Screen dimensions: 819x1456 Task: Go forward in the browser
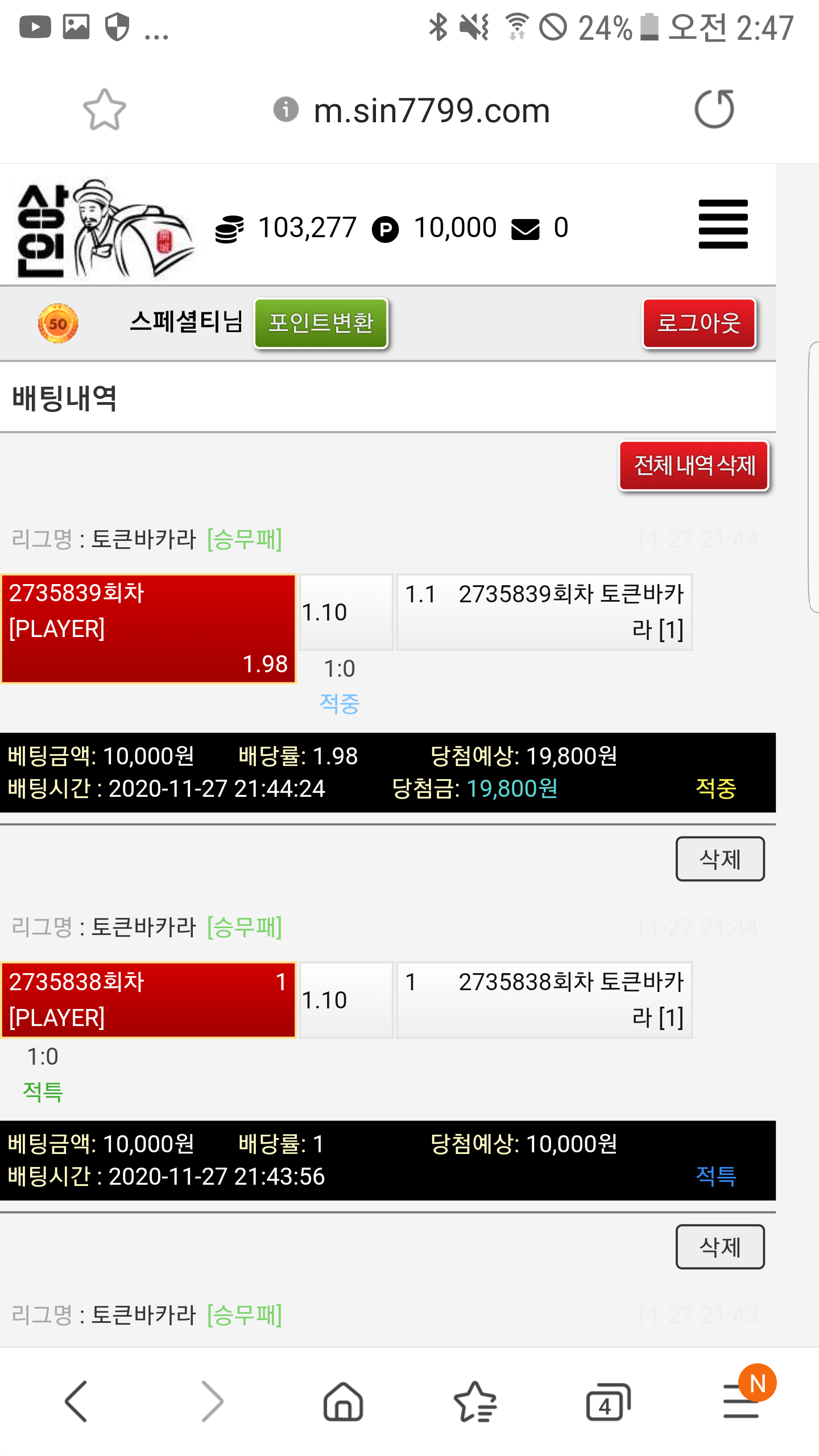(x=212, y=1401)
